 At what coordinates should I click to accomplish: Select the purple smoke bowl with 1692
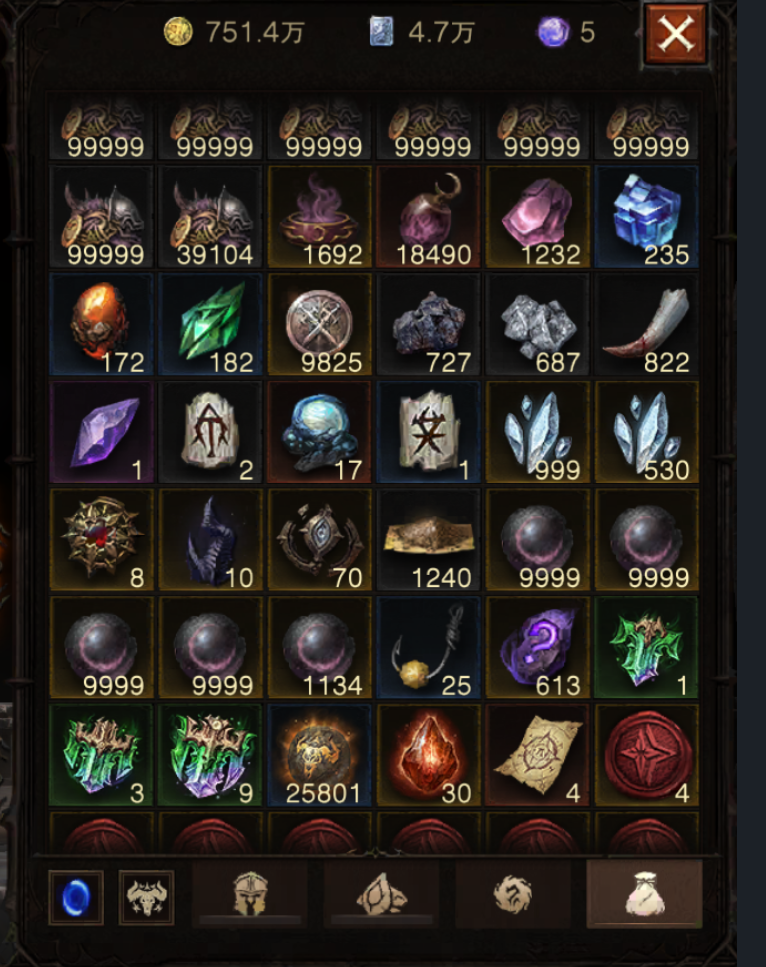click(x=319, y=217)
